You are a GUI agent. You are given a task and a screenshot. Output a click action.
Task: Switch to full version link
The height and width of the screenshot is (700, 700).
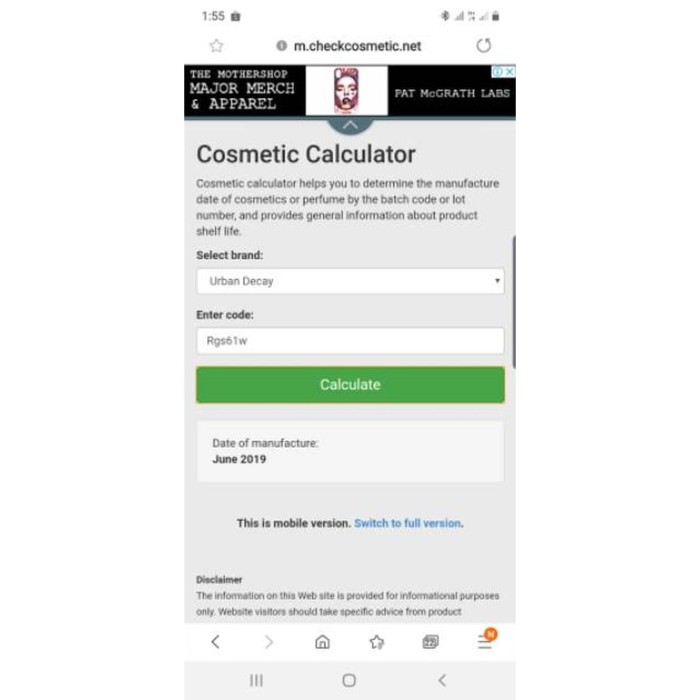click(407, 523)
